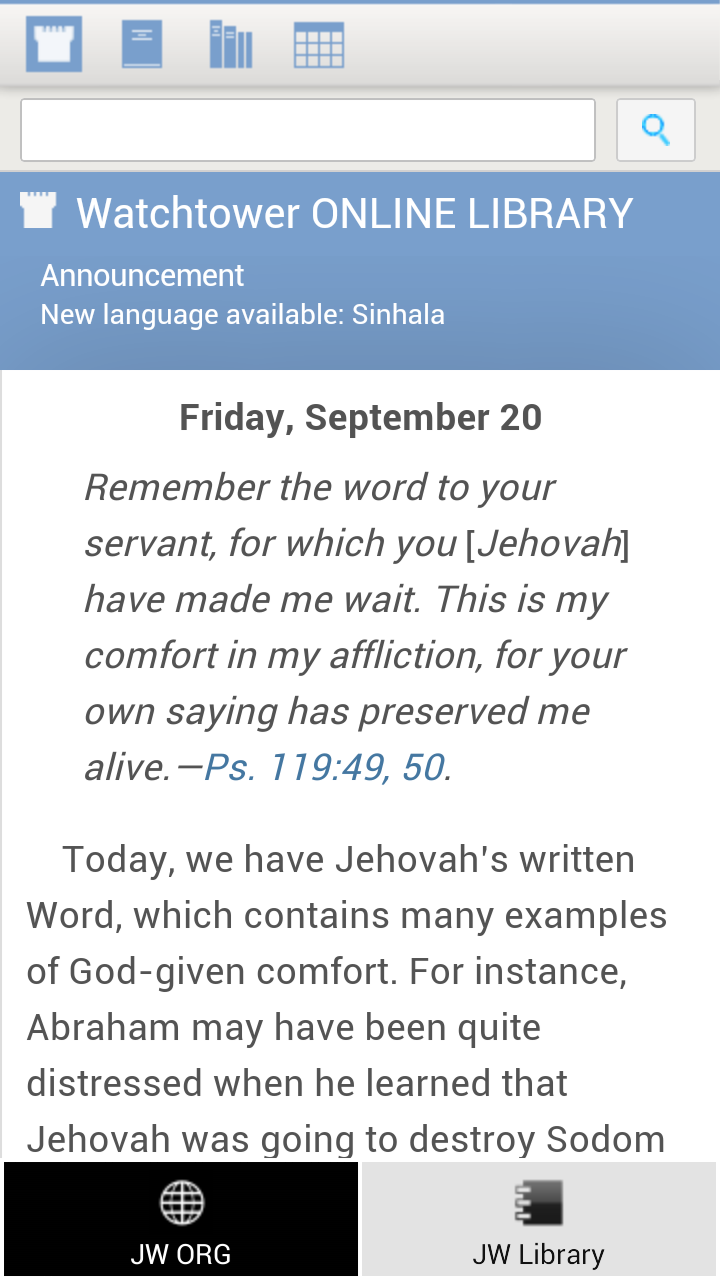Open the library bookshelf icon

(231, 45)
